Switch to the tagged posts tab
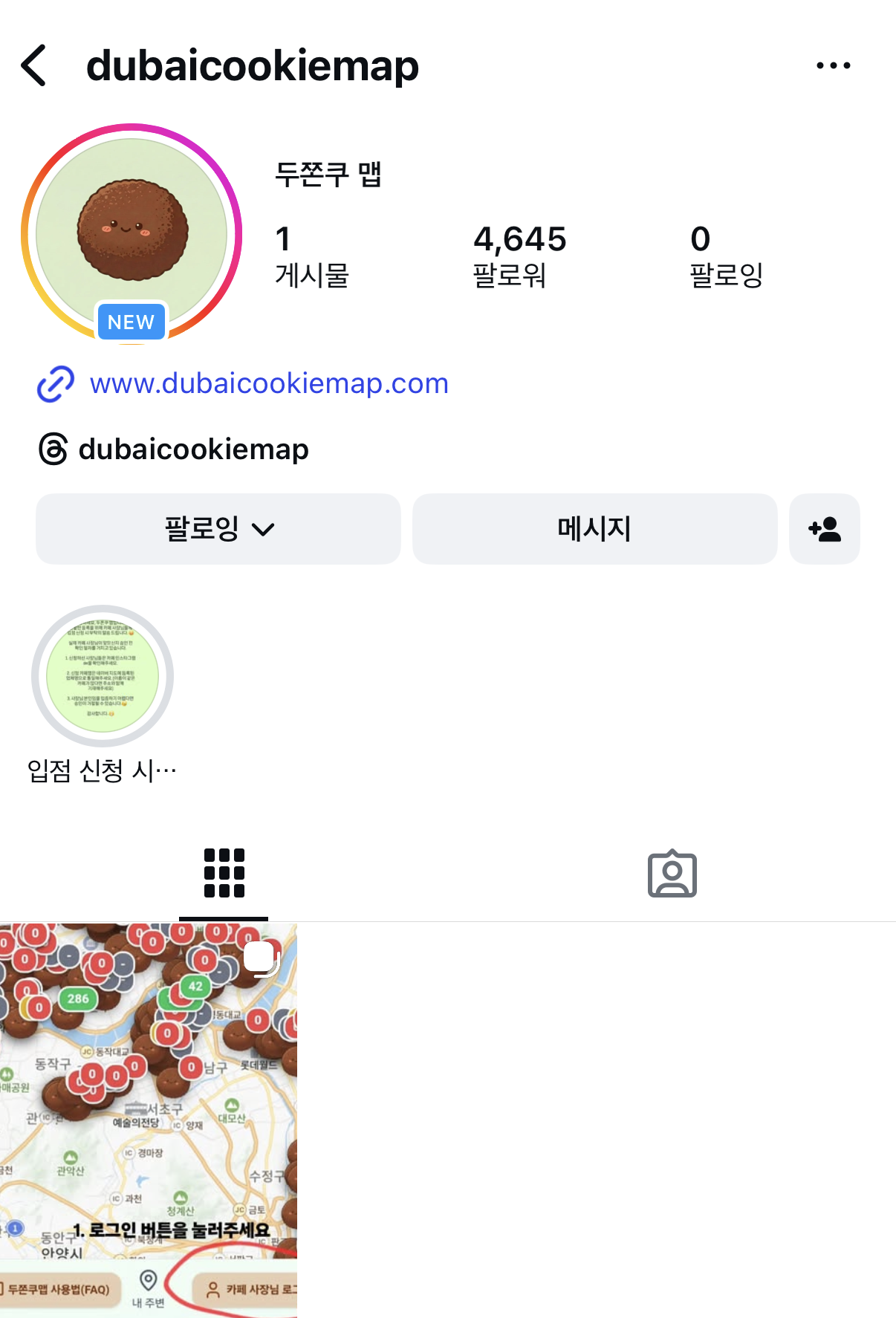The image size is (896, 1318). click(672, 873)
